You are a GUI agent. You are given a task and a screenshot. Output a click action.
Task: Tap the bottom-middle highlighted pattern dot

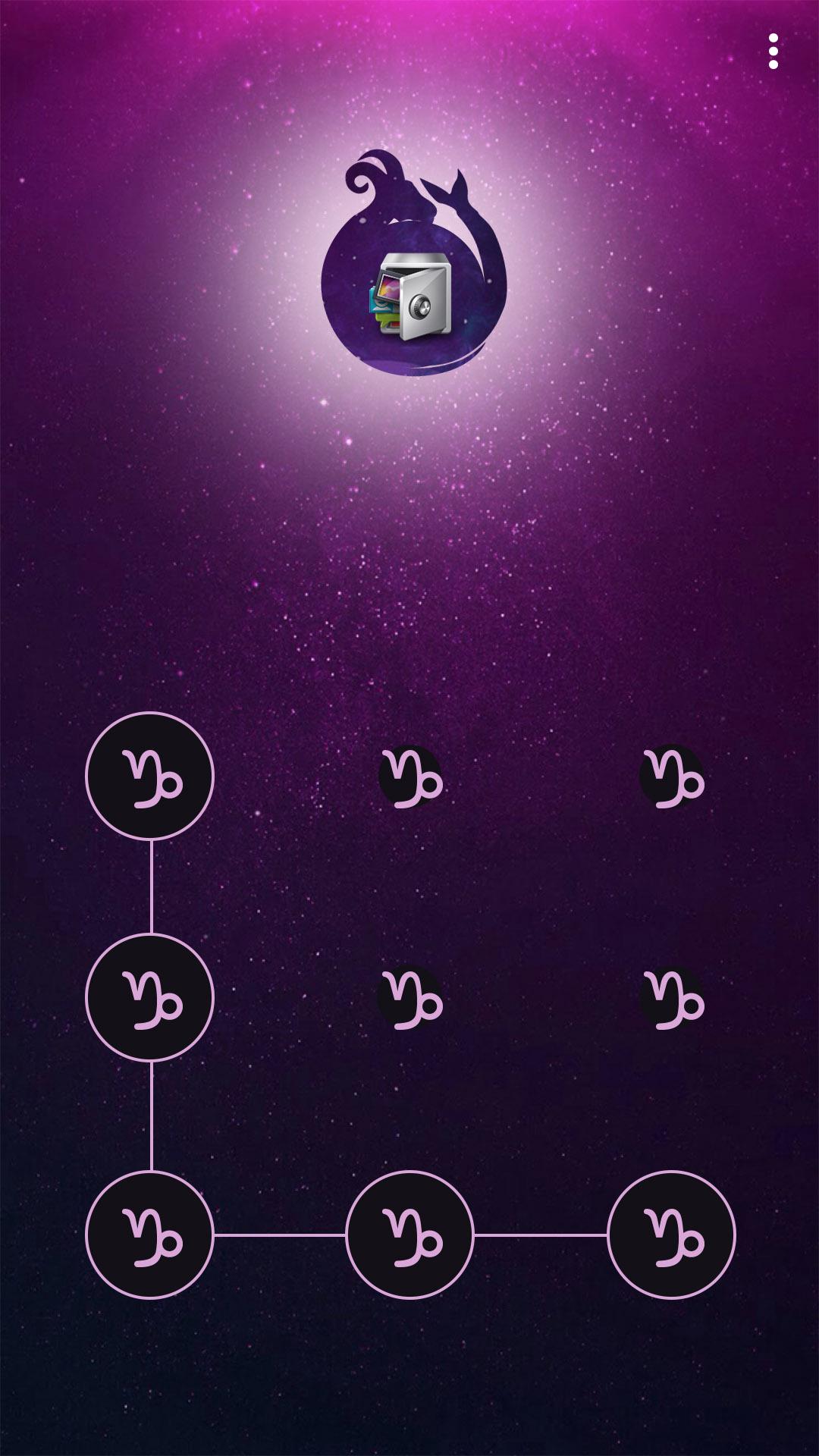coord(410,1235)
